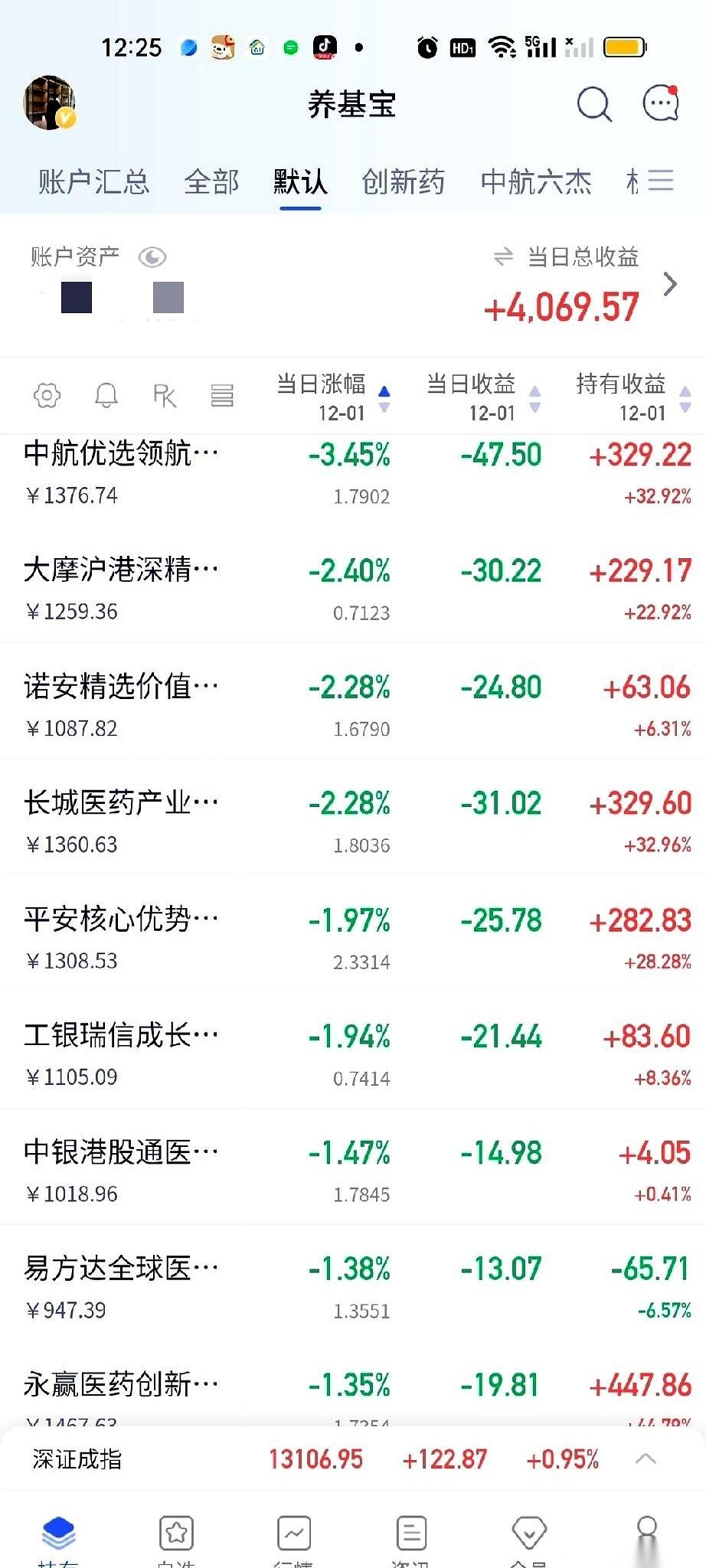The image size is (706, 1568).
Task: Open the 当日总收益 details chevron
Action: 670,284
